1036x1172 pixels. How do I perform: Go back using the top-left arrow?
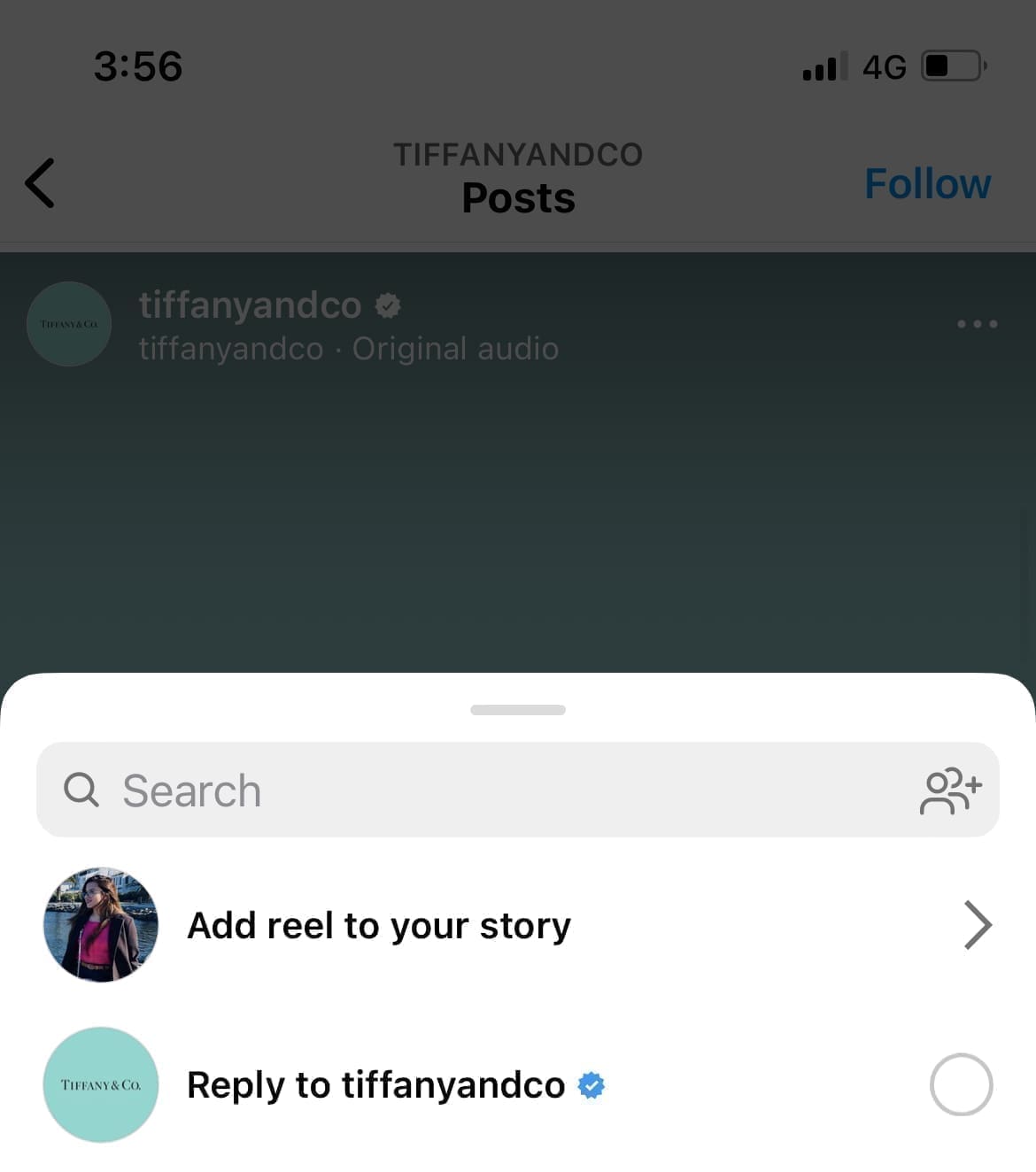41,183
